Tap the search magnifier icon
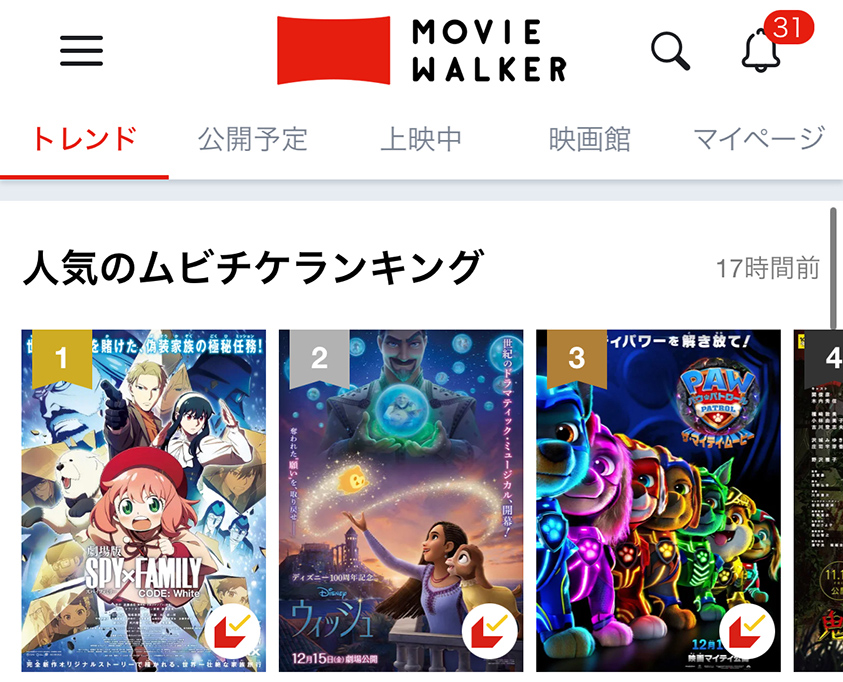This screenshot has width=843, height=682. pyautogui.click(x=670, y=50)
